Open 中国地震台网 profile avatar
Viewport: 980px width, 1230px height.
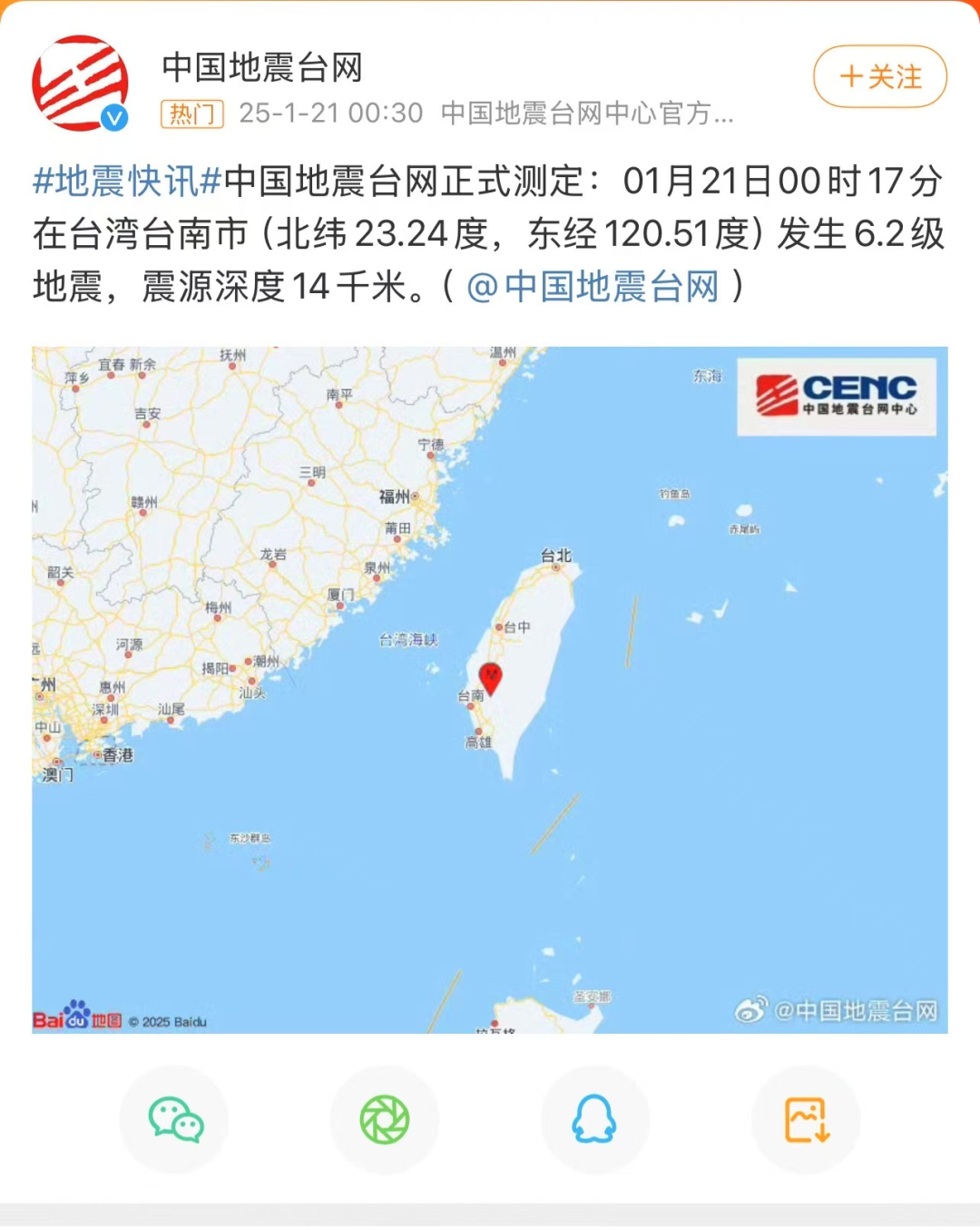tap(80, 84)
